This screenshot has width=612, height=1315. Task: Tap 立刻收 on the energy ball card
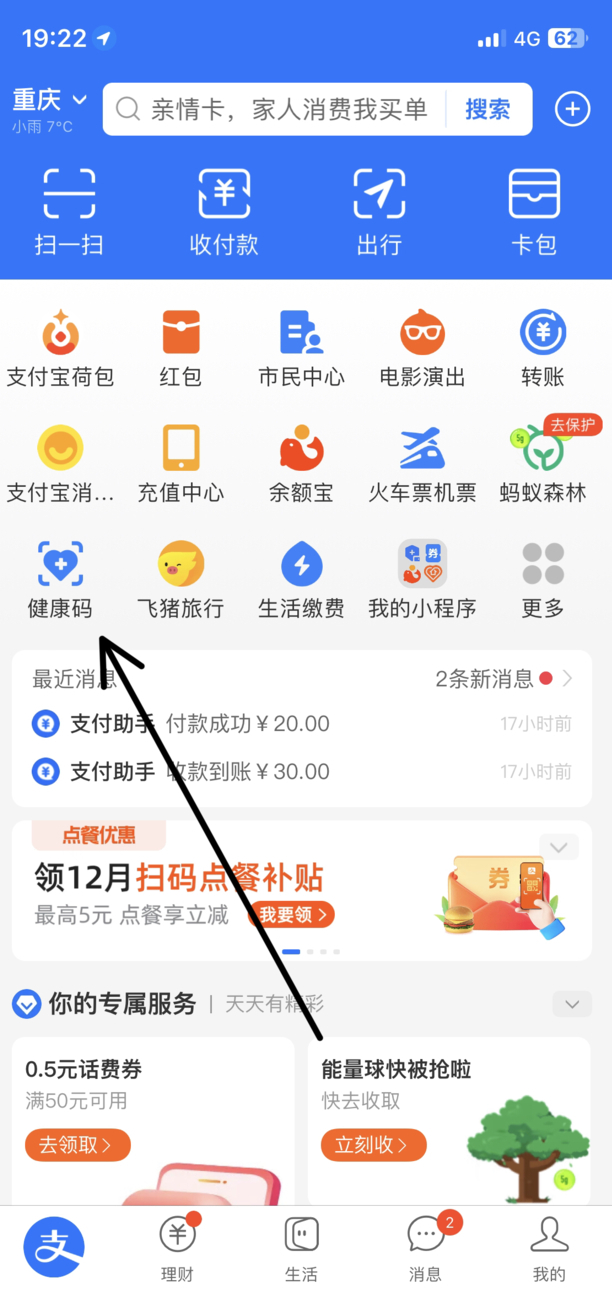(373, 1145)
